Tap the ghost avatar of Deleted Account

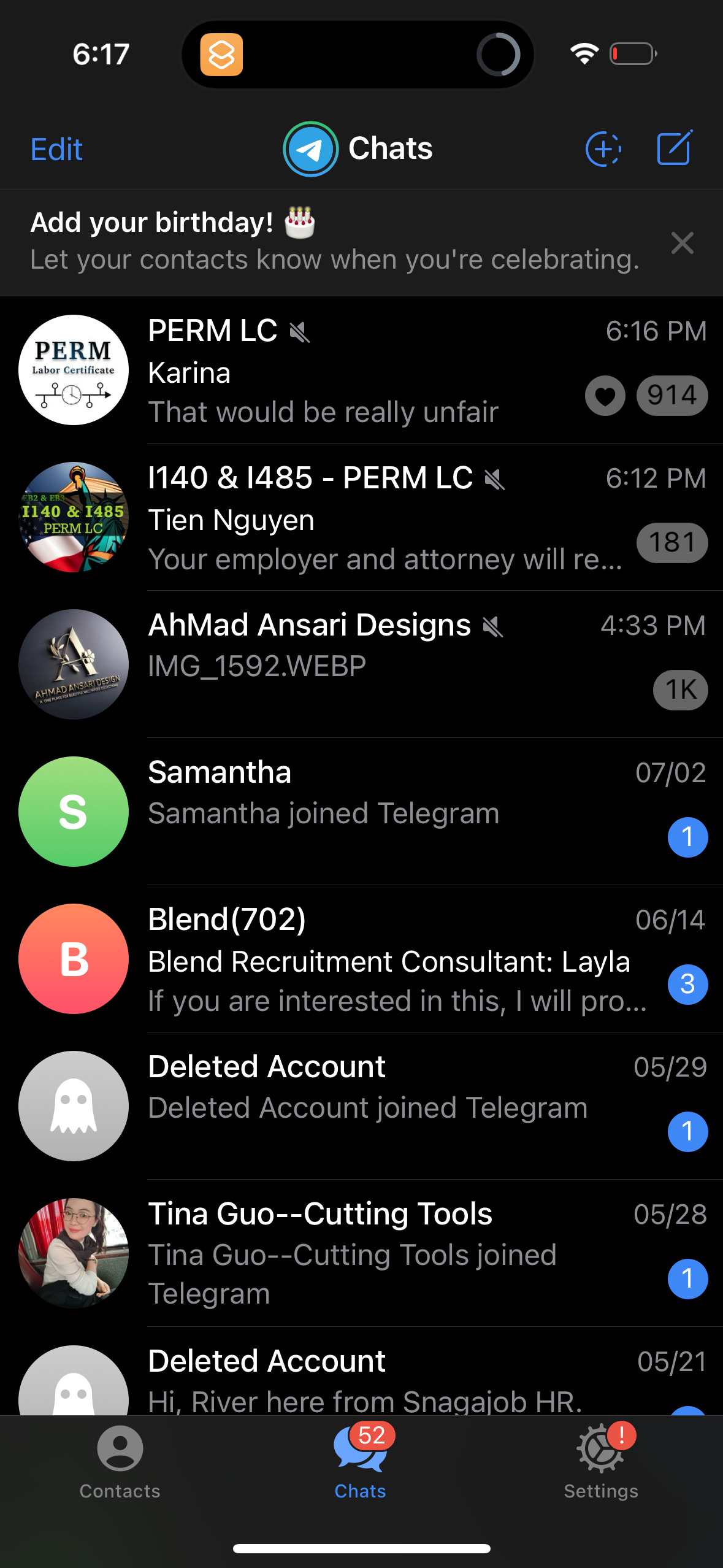(x=73, y=1106)
